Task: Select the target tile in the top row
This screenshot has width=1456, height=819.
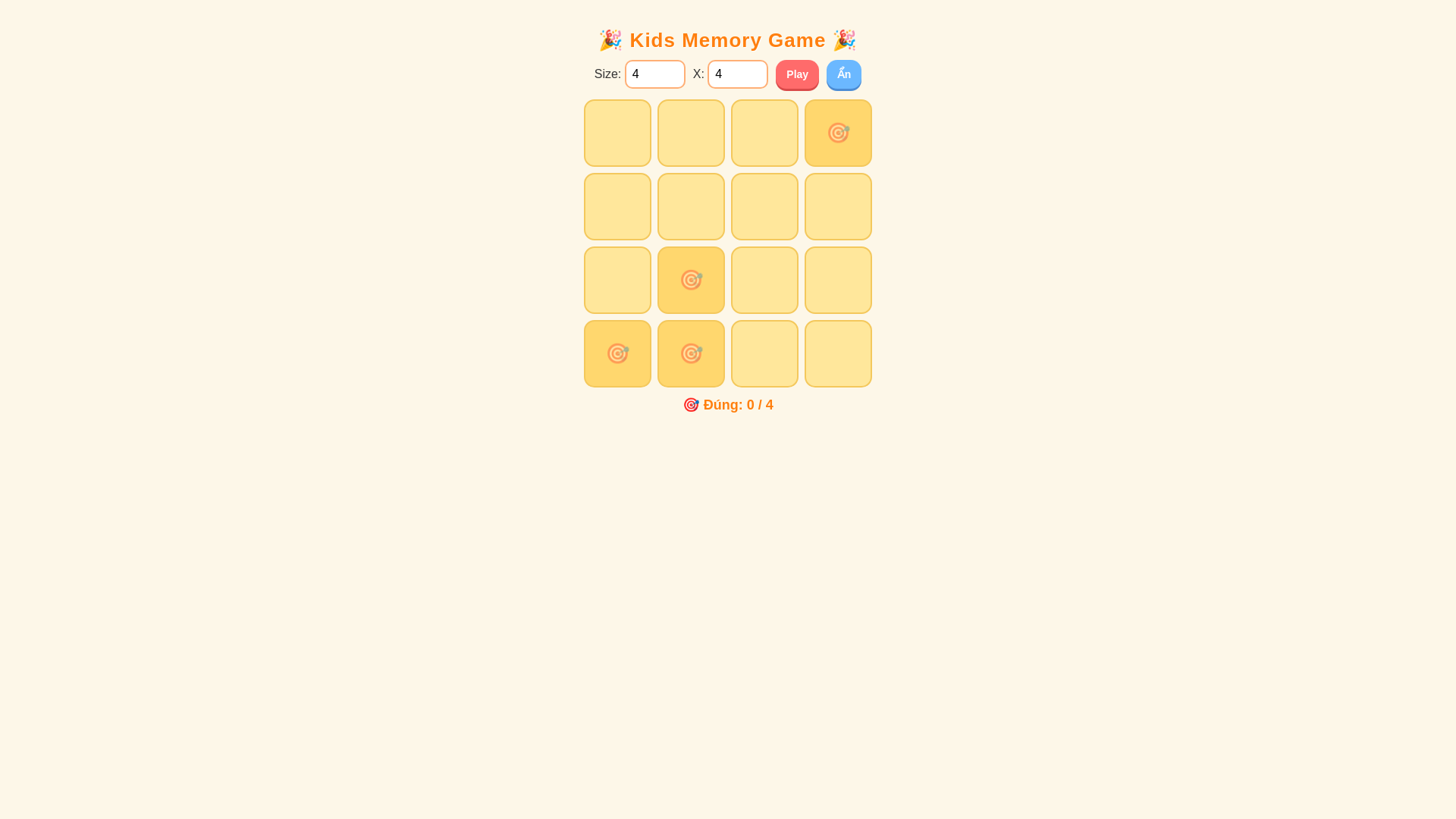Action: (x=838, y=133)
